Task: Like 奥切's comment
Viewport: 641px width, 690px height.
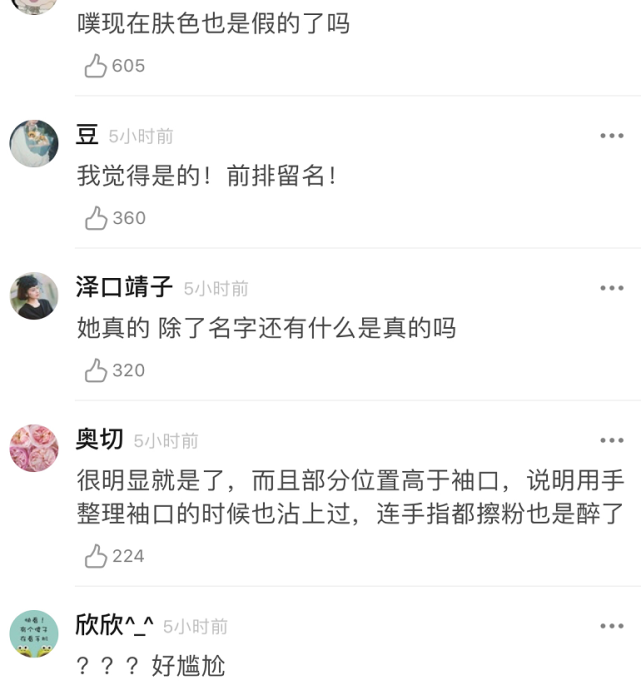Action: [96, 556]
